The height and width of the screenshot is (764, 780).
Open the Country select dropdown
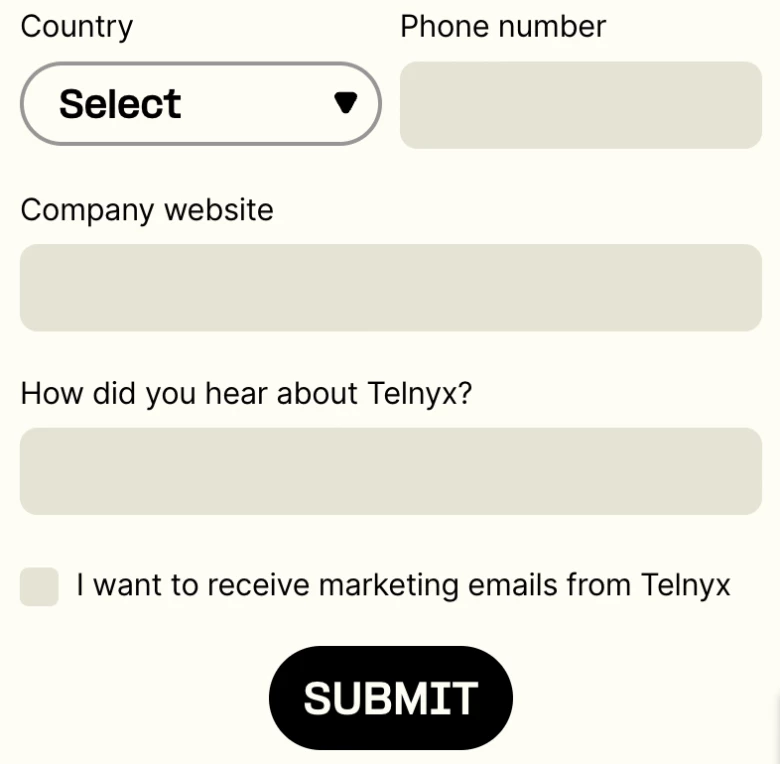(200, 104)
